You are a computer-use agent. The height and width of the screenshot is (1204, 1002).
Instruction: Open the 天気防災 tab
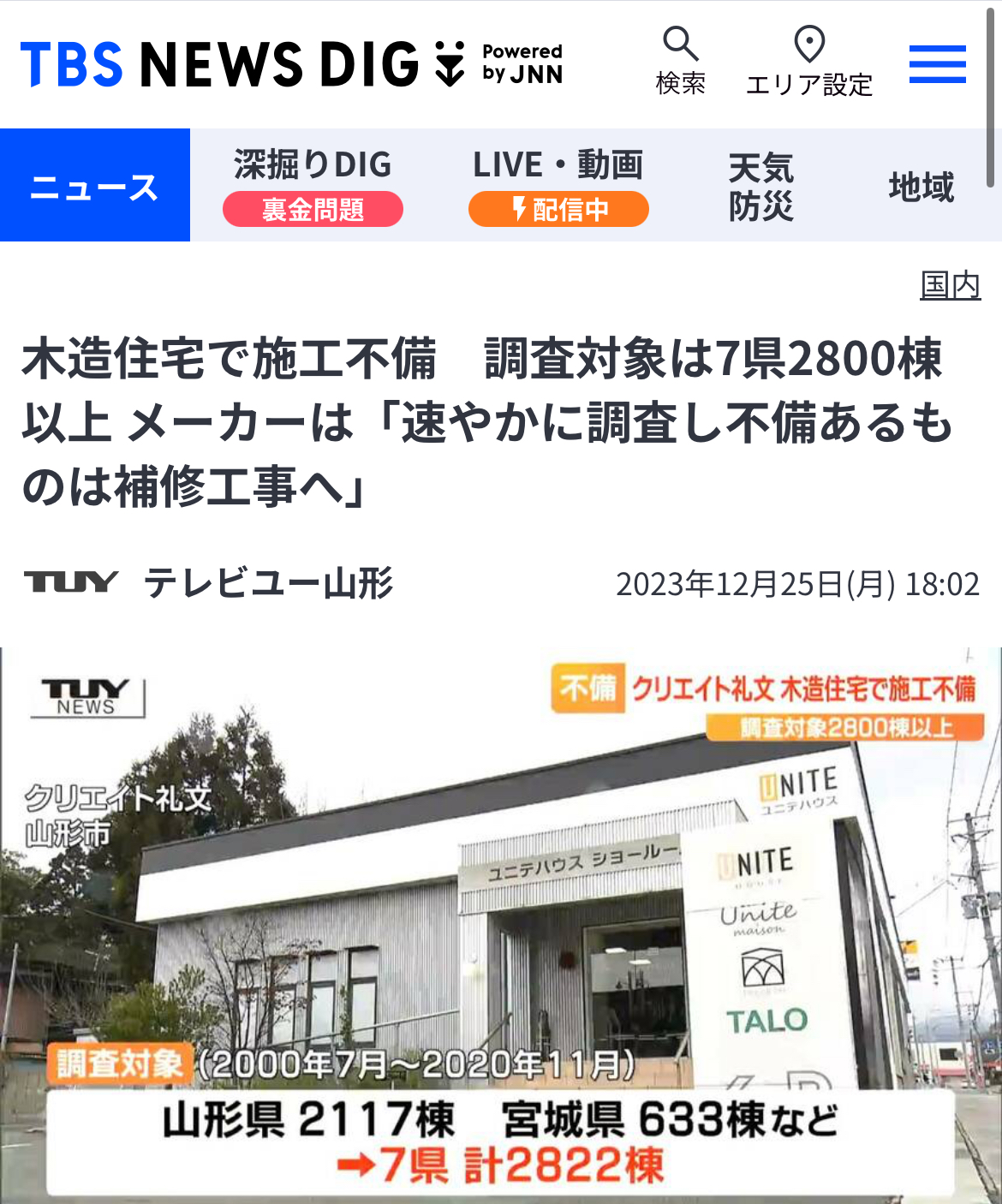tap(760, 186)
